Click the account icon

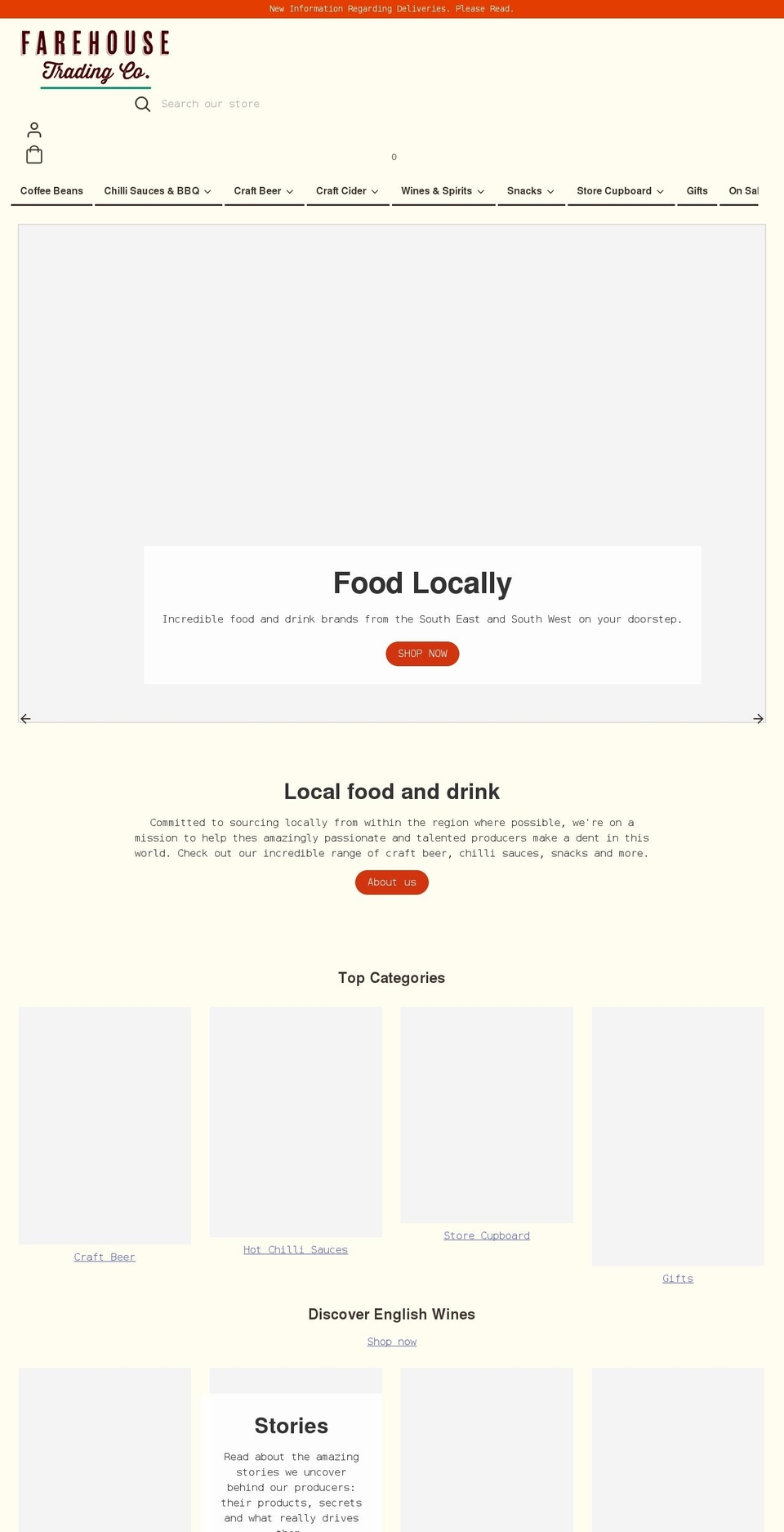pyautogui.click(x=34, y=129)
